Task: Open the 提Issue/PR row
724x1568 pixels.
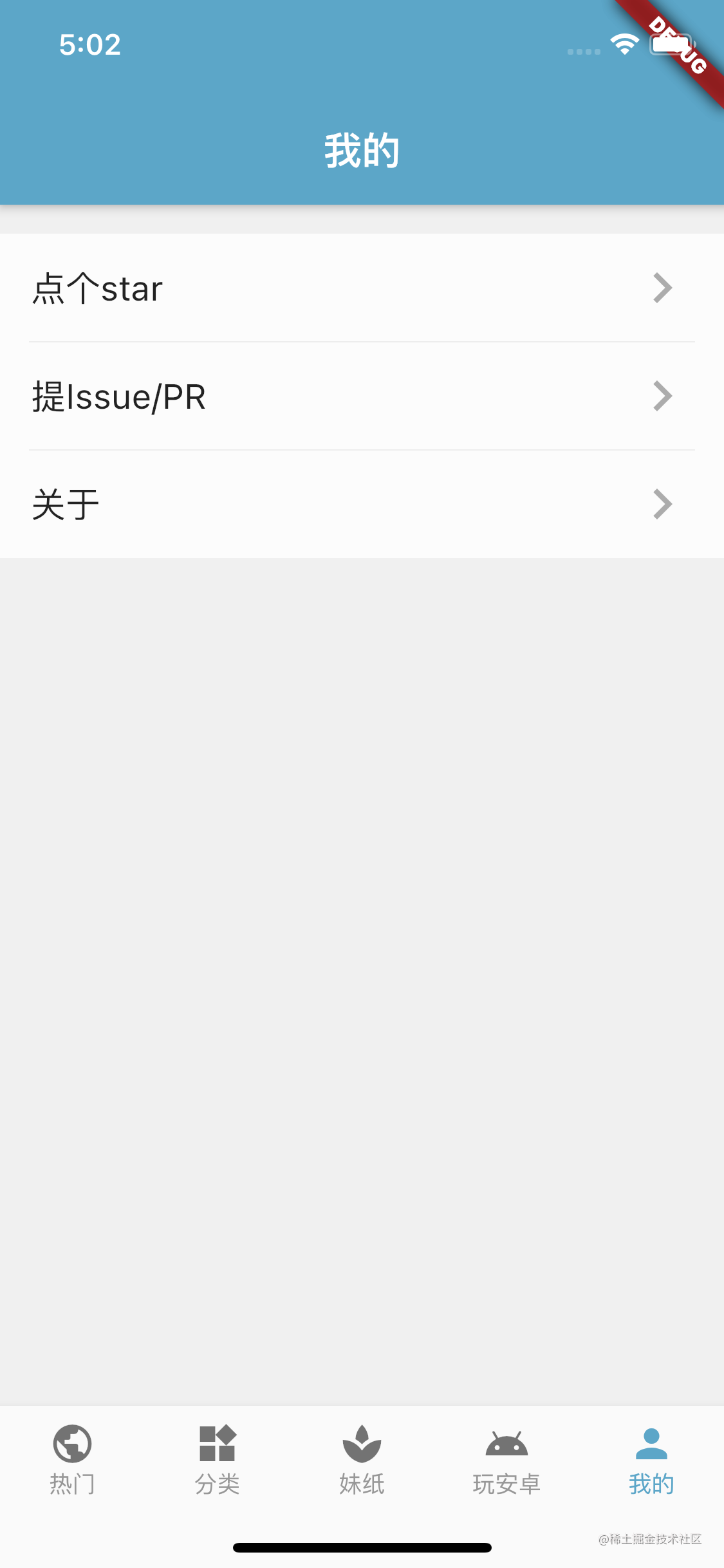Action: [x=362, y=396]
